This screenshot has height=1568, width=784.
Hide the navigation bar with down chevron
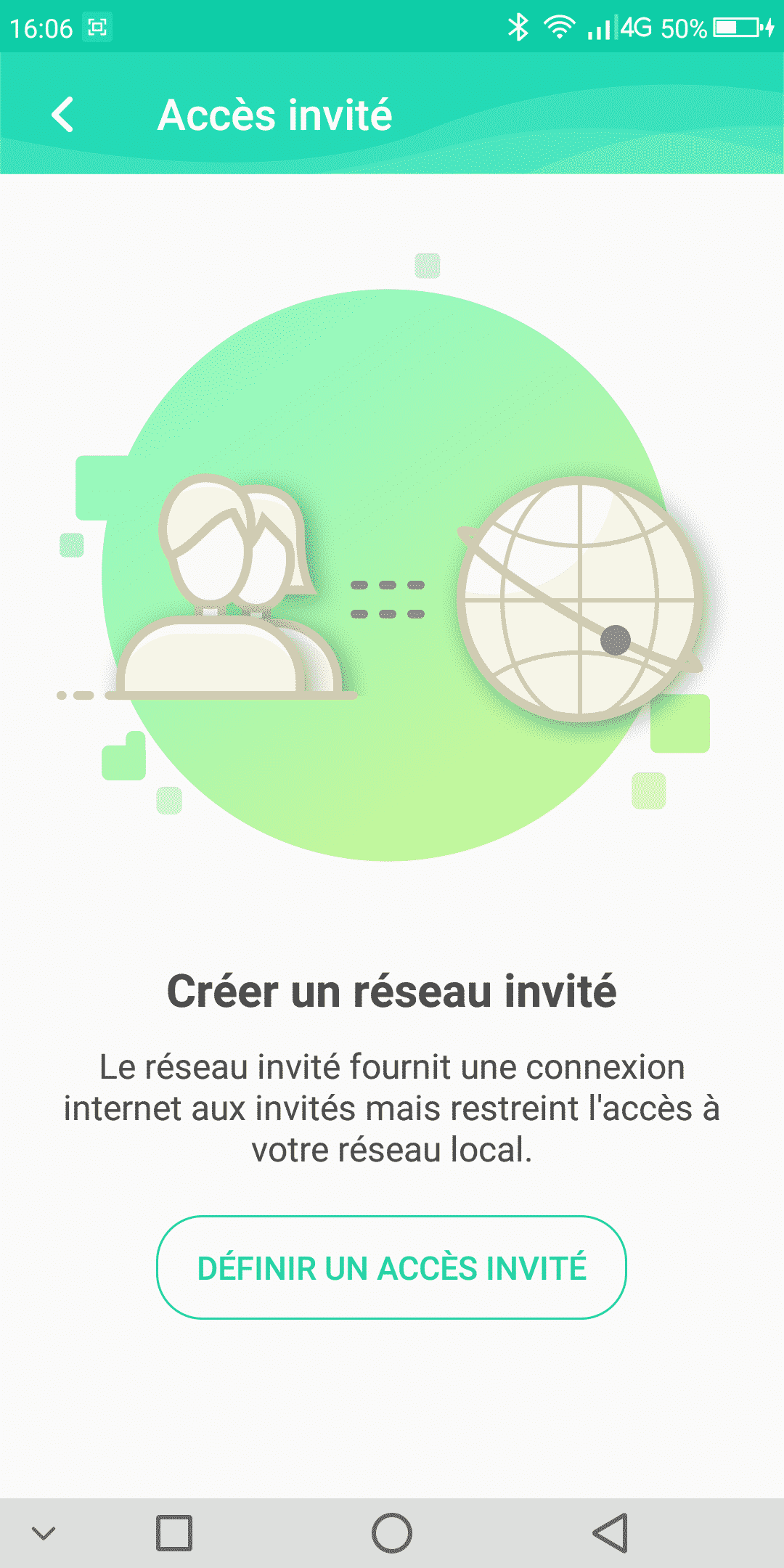(44, 1533)
